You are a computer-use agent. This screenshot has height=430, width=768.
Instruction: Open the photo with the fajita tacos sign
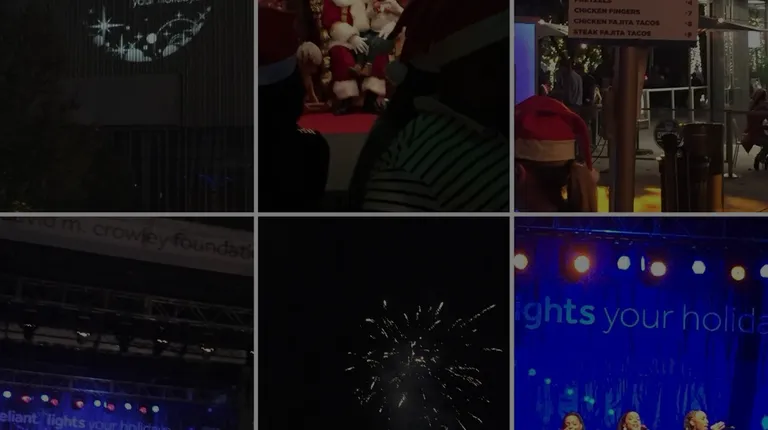tap(641, 105)
